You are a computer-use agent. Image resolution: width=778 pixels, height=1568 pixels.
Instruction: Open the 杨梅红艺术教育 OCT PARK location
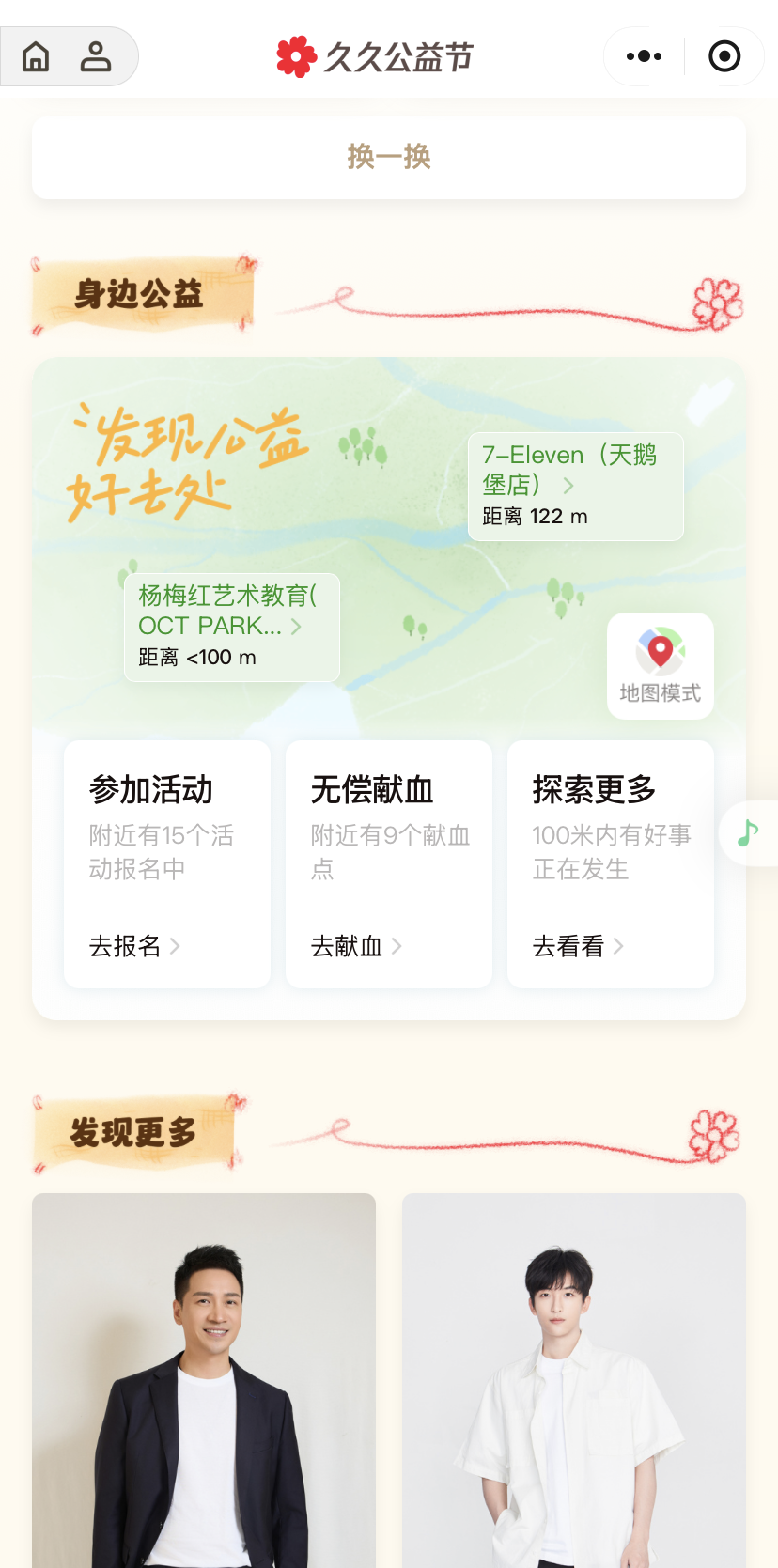(232, 628)
